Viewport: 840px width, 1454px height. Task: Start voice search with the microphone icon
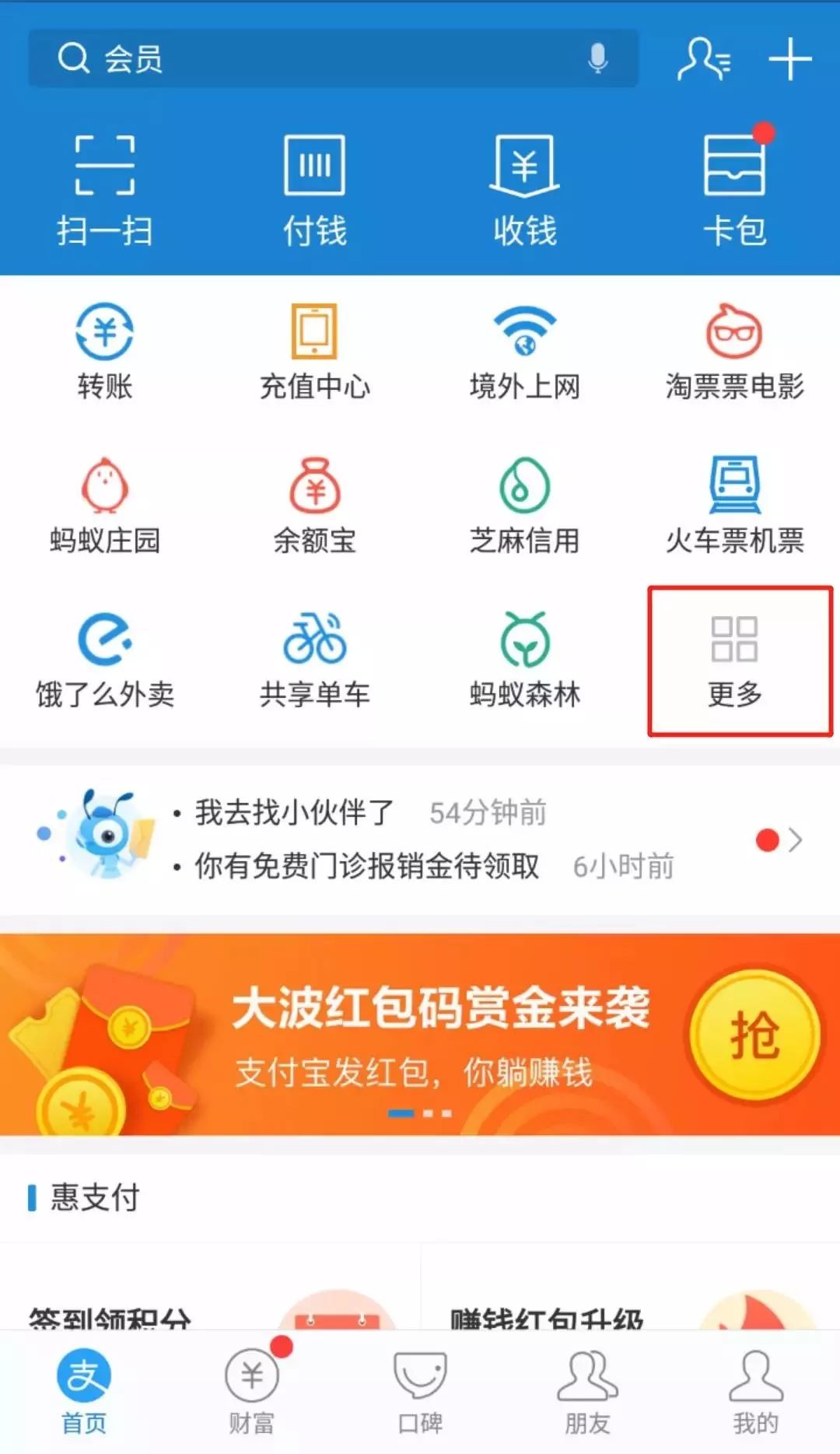[x=597, y=58]
